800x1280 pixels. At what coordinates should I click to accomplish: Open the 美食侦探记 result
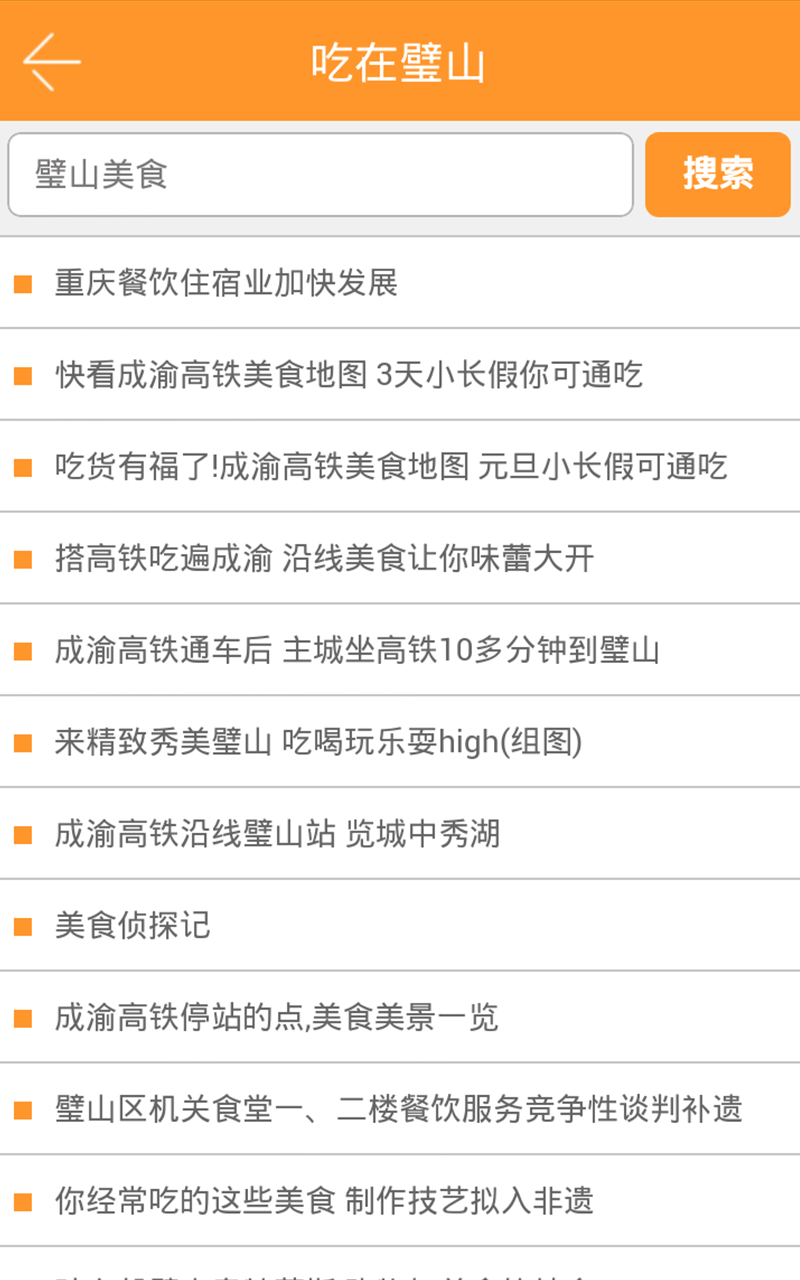point(132,926)
